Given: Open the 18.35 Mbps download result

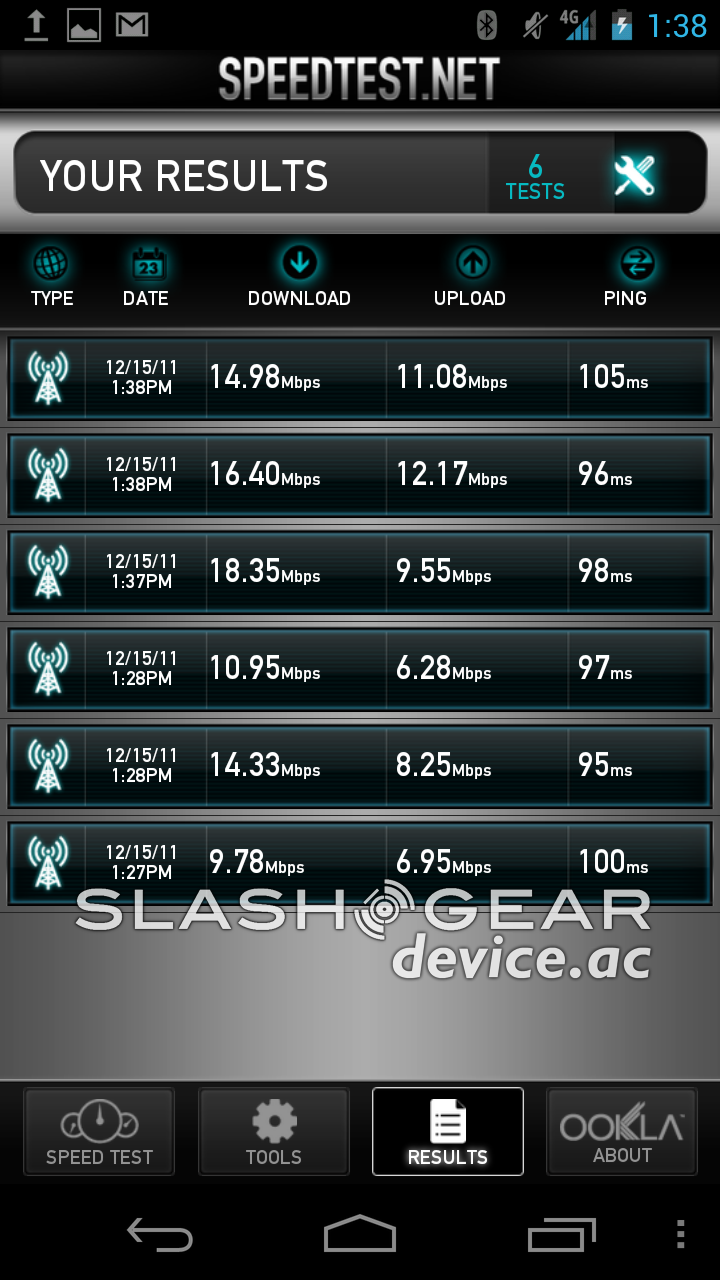Looking at the screenshot, I should (x=360, y=572).
